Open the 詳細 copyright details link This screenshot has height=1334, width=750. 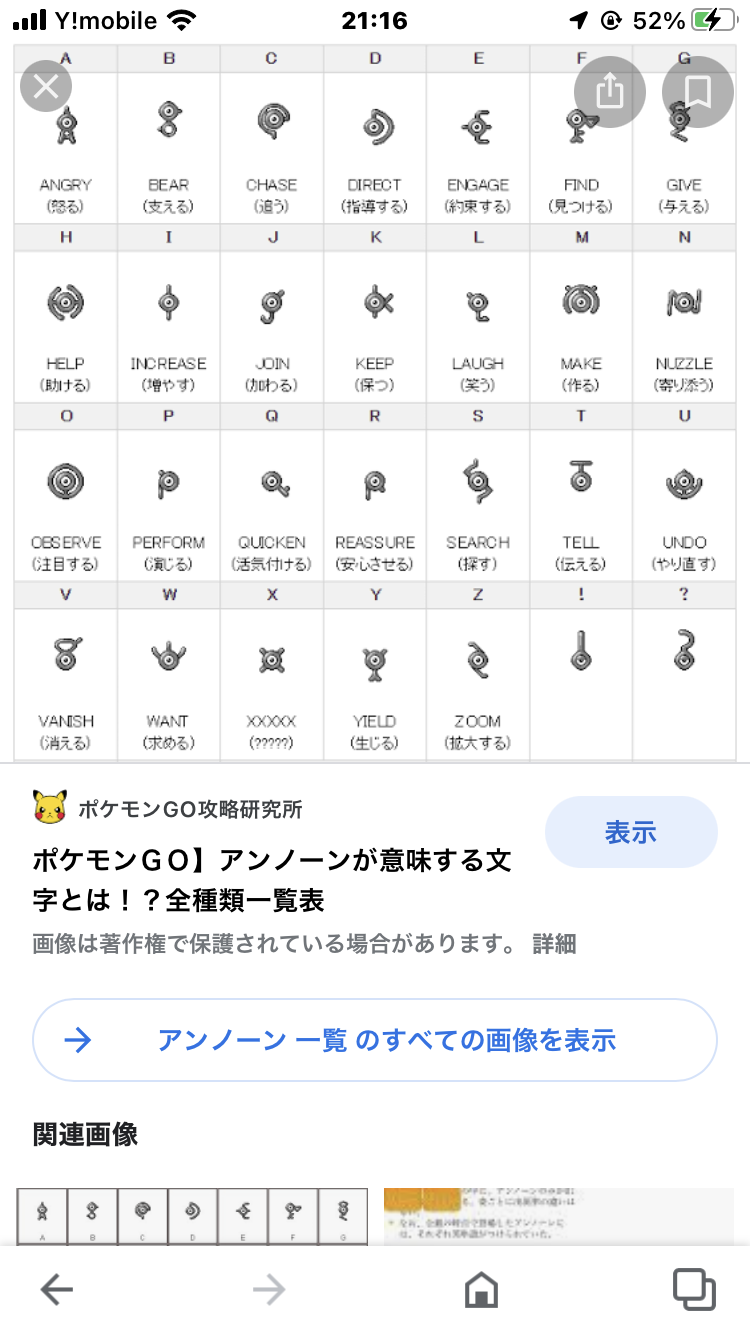click(x=554, y=943)
